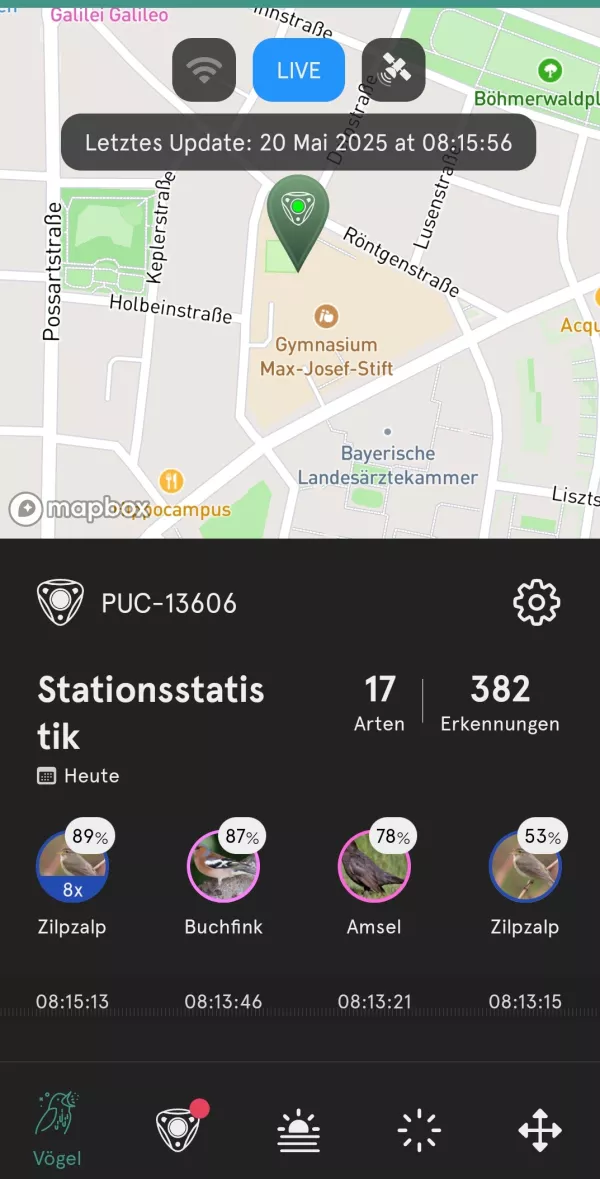Viewport: 600px width, 1179px height.
Task: View the Amsel detection
Action: tap(374, 867)
